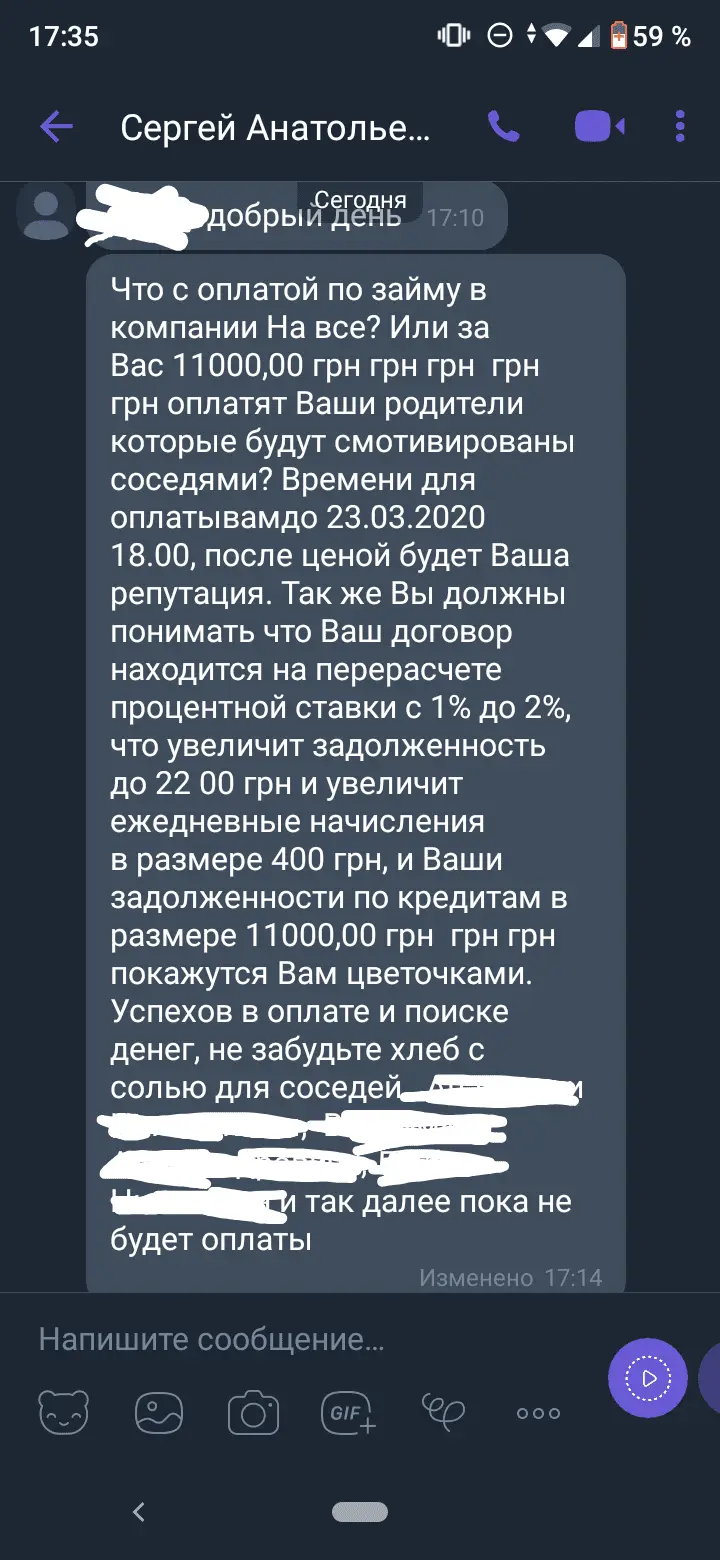Open the sticker picker

point(63,1413)
